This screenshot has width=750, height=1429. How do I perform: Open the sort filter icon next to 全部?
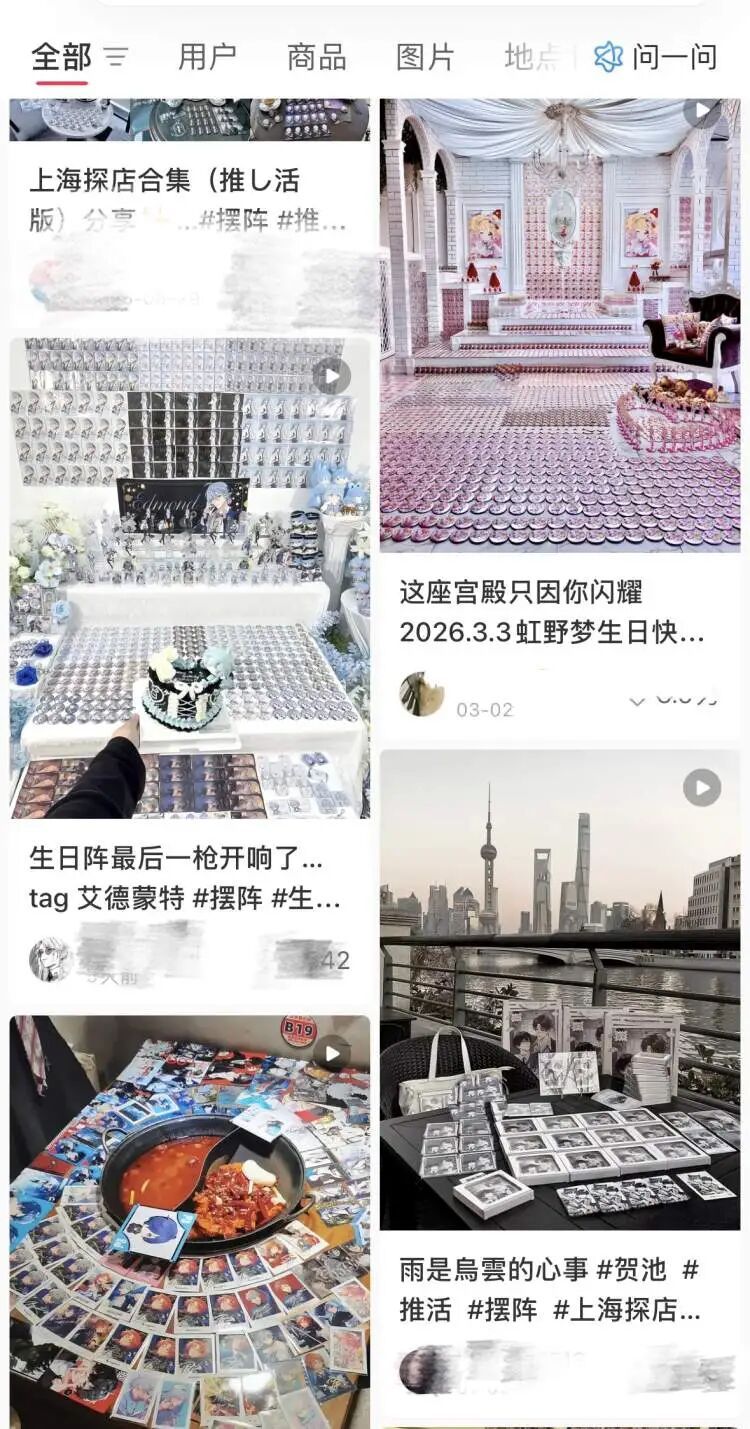tap(115, 58)
